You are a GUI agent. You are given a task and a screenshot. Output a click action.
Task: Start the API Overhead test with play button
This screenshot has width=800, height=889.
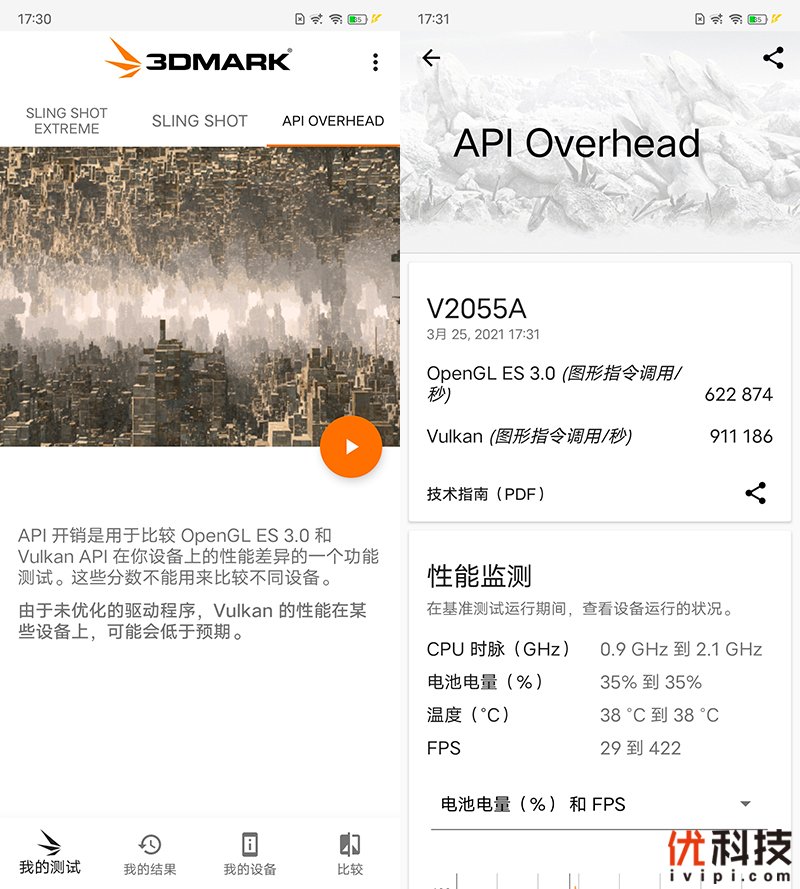[x=351, y=447]
